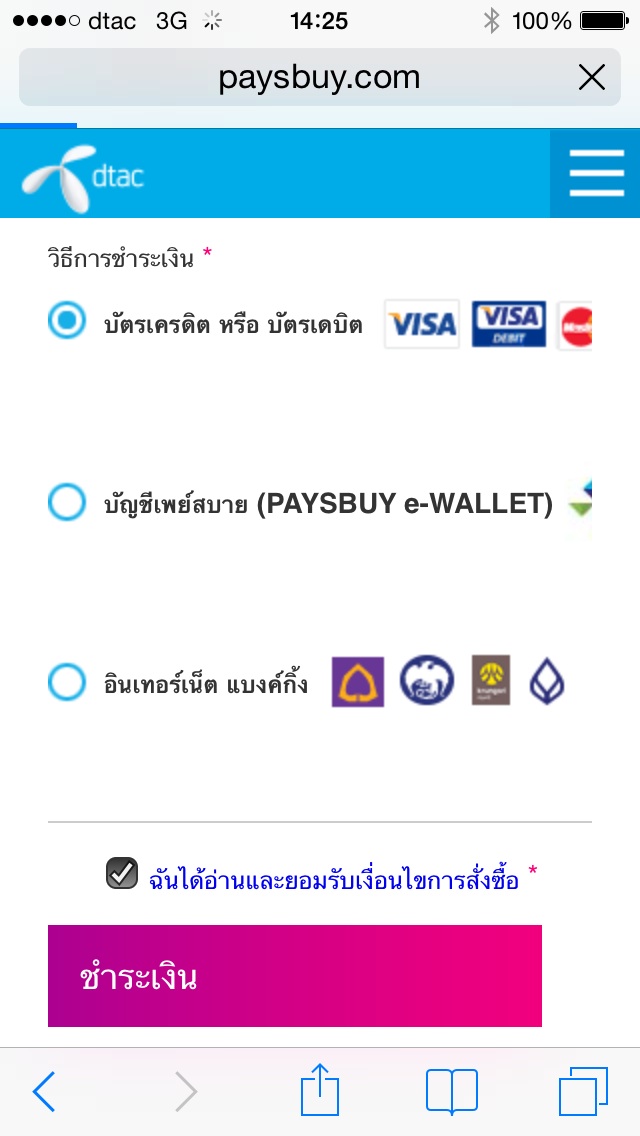Open the dtac hamburger menu
640x1136 pixels.
(596, 175)
